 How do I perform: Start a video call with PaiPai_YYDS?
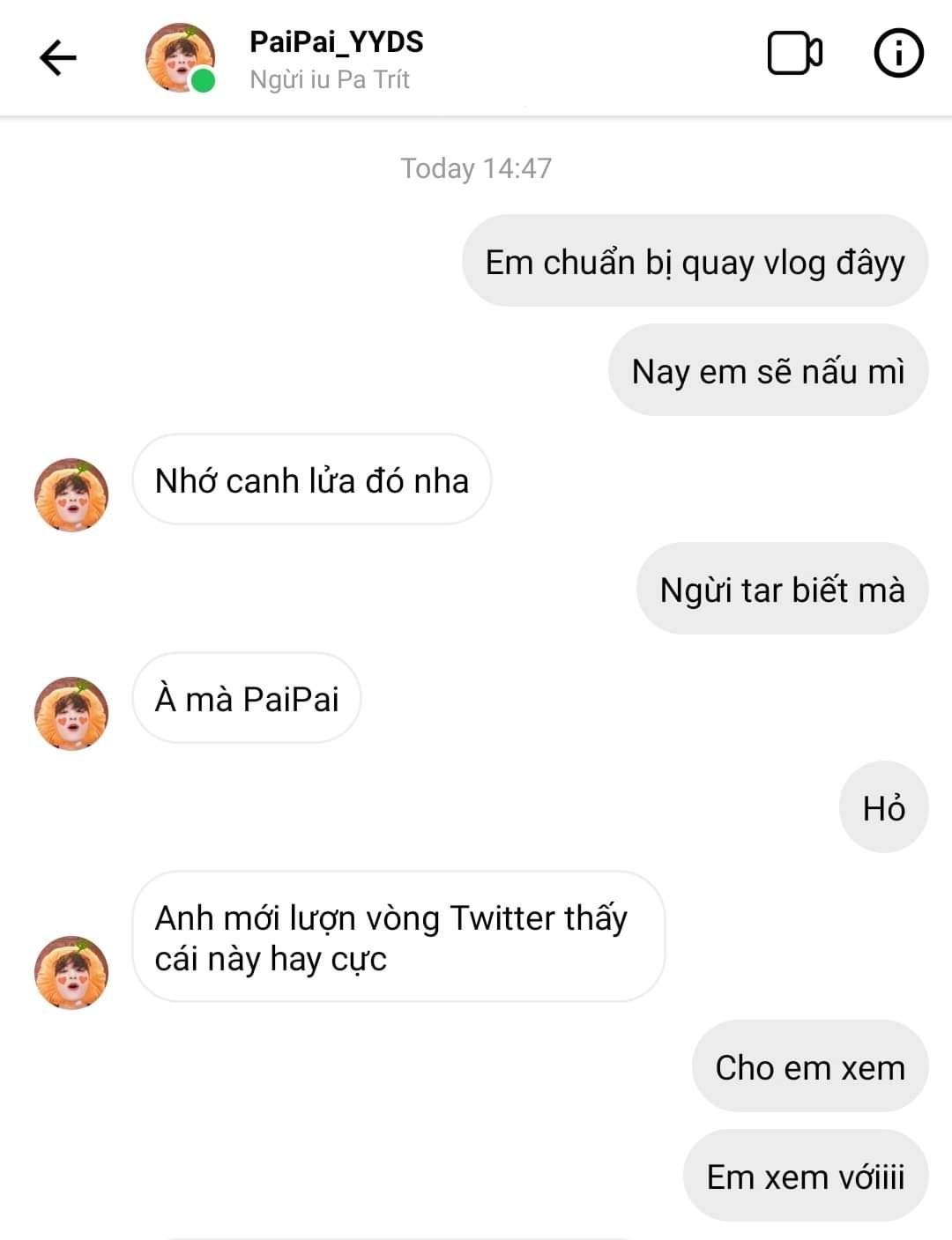coord(794,55)
